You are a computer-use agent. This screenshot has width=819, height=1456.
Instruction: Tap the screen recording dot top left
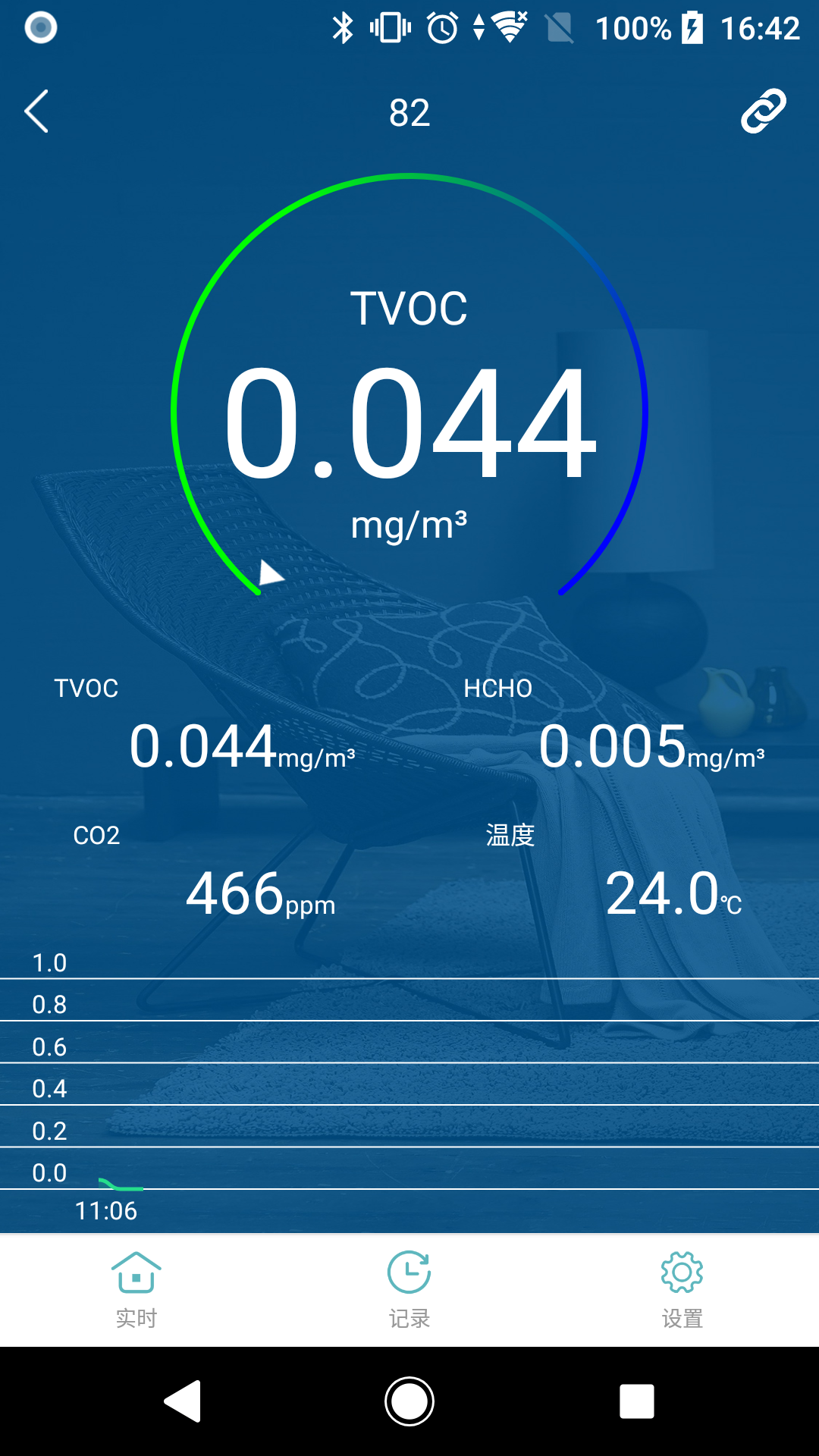tap(40, 28)
